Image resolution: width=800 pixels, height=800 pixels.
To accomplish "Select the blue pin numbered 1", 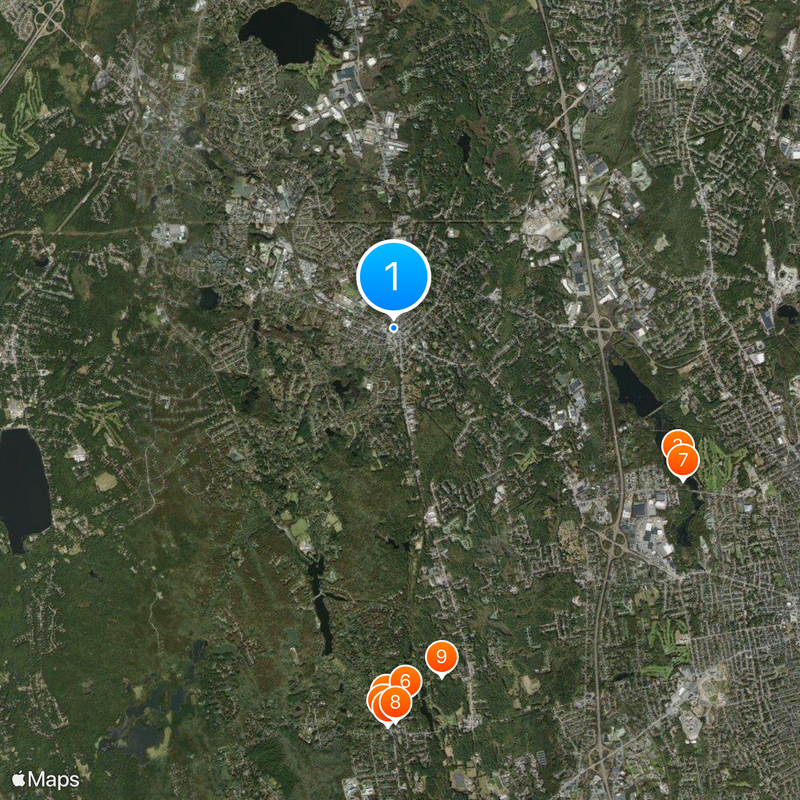I will tap(393, 275).
